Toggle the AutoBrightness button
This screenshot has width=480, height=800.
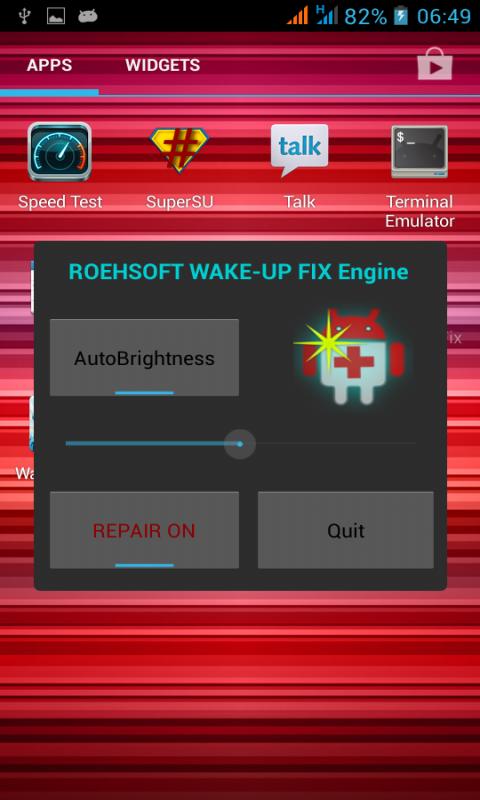[x=144, y=358]
